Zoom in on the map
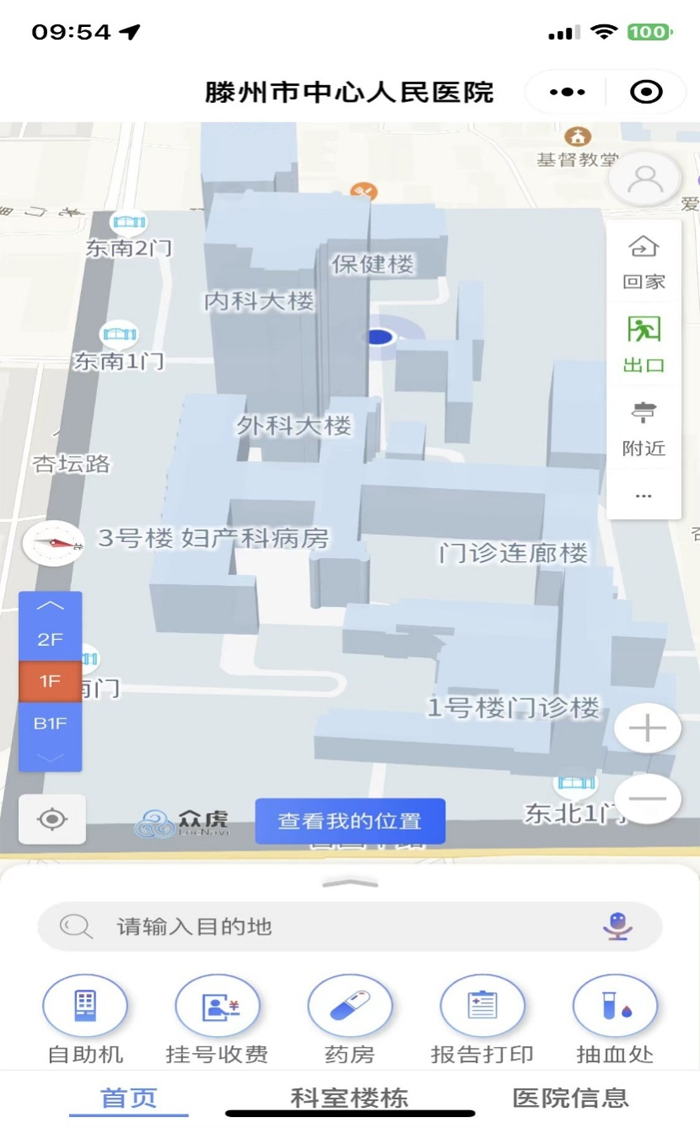This screenshot has width=700, height=1128. [647, 728]
